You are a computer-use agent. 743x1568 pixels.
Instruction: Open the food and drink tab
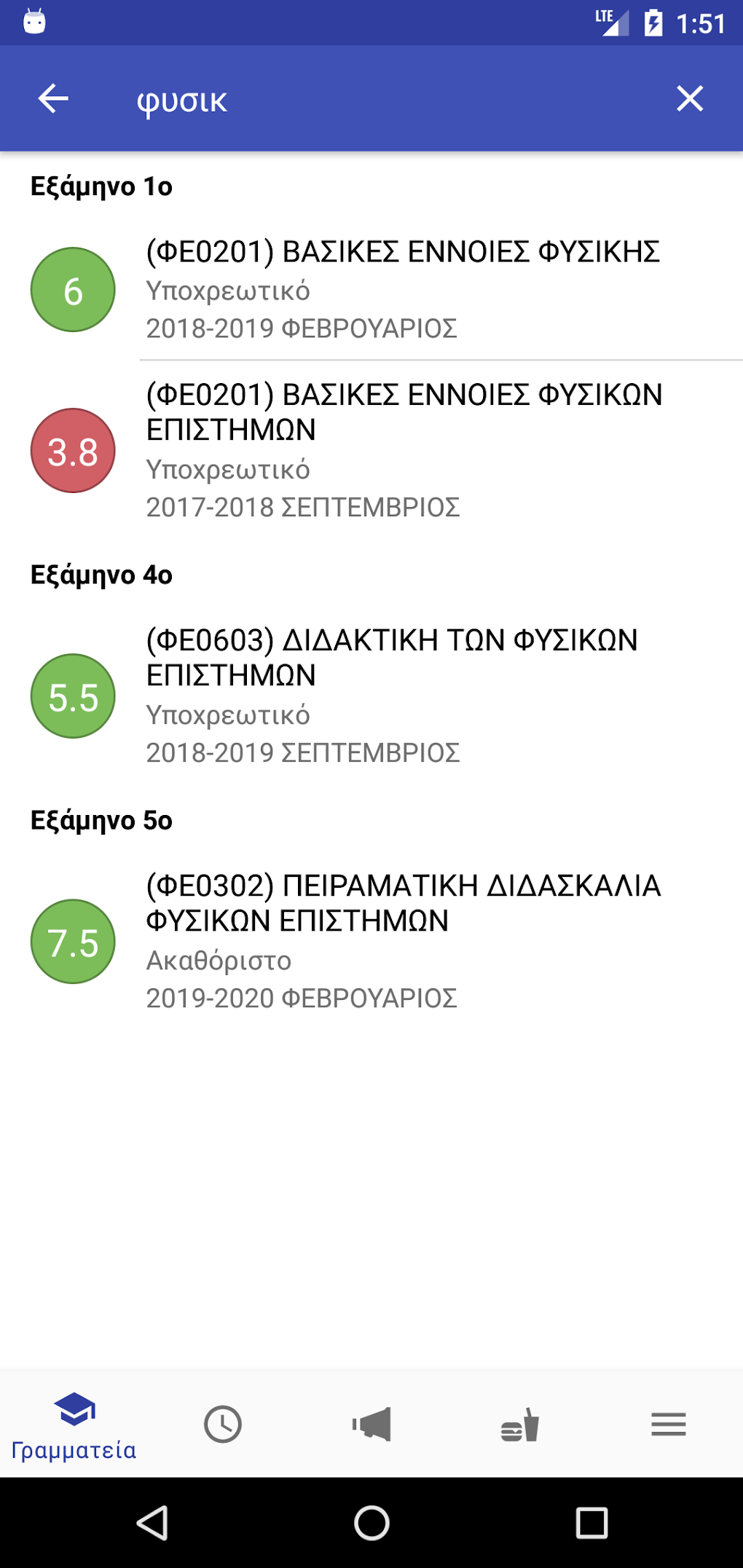(x=520, y=1425)
